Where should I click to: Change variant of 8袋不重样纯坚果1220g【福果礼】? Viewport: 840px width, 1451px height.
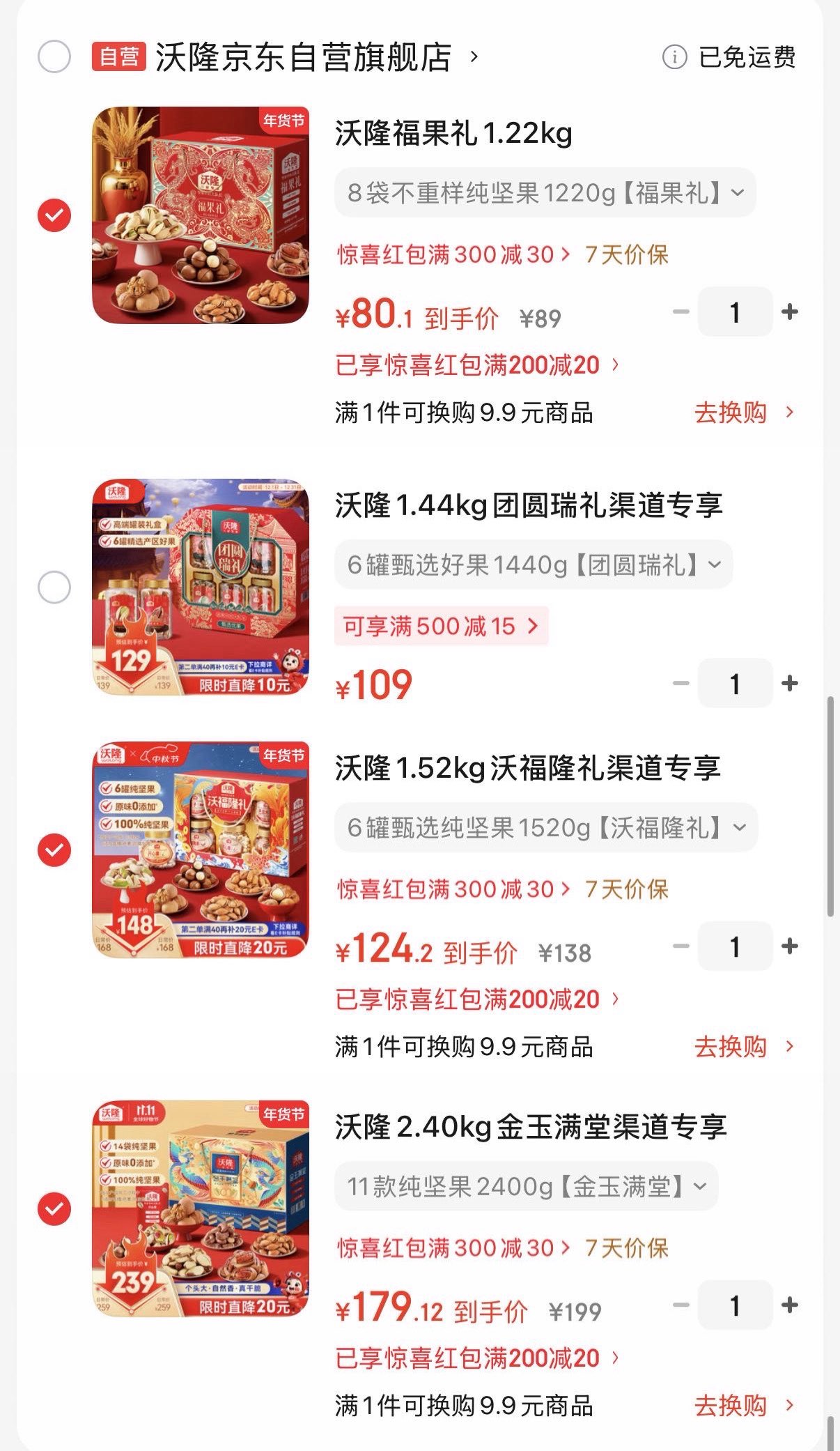(x=545, y=192)
